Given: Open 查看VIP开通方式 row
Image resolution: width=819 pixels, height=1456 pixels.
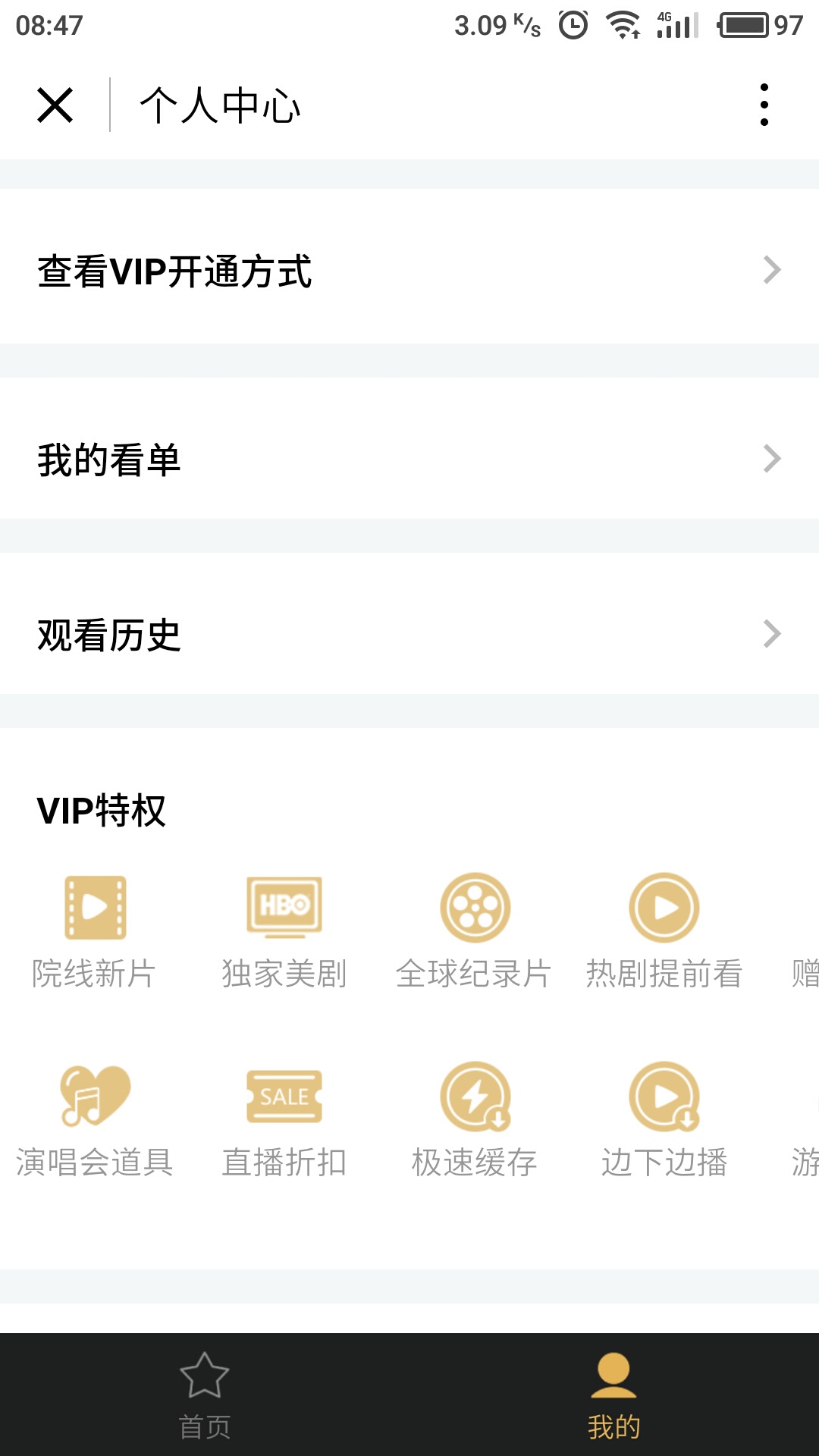Looking at the screenshot, I should pos(409,270).
